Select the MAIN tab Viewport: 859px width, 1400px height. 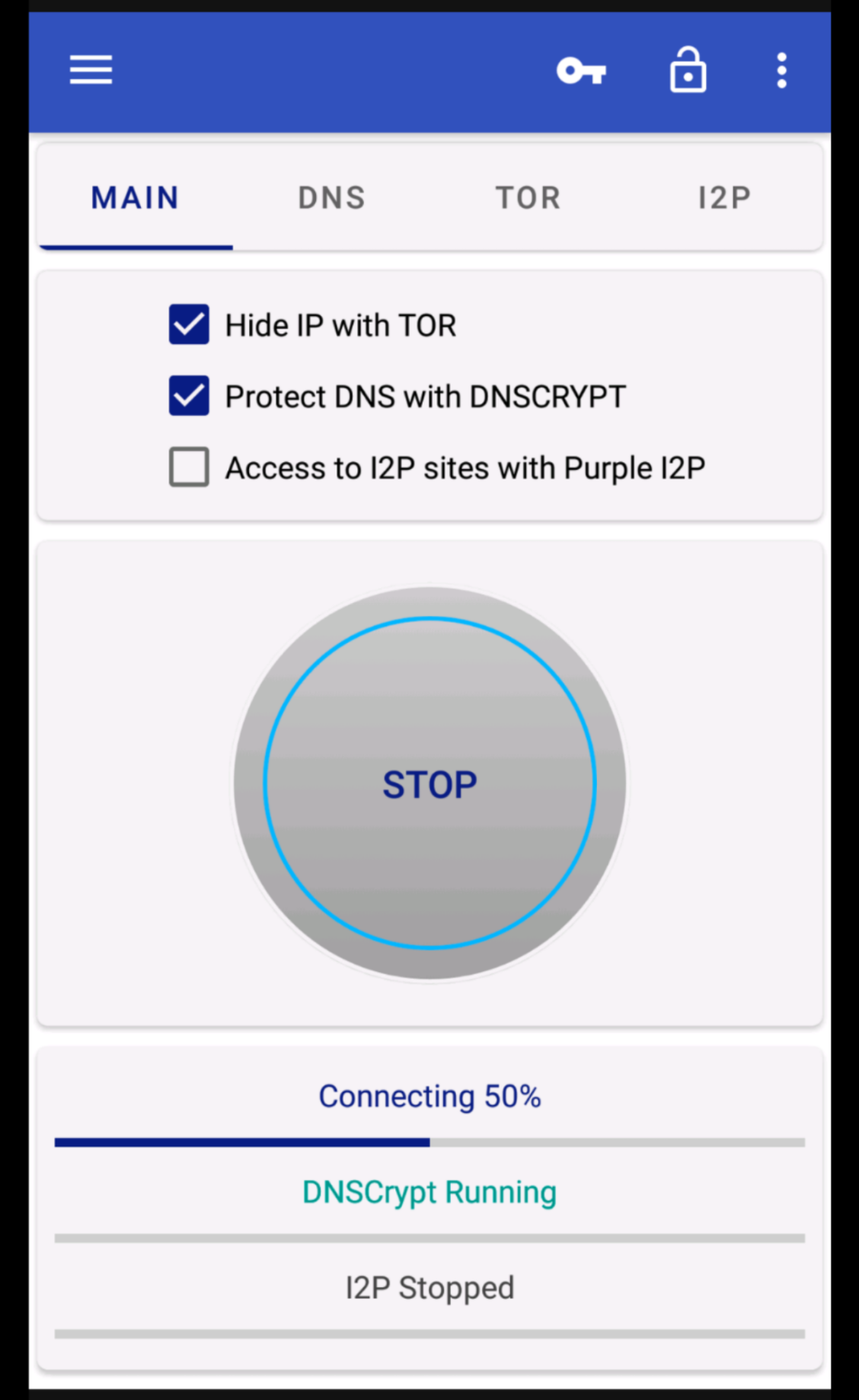point(136,198)
